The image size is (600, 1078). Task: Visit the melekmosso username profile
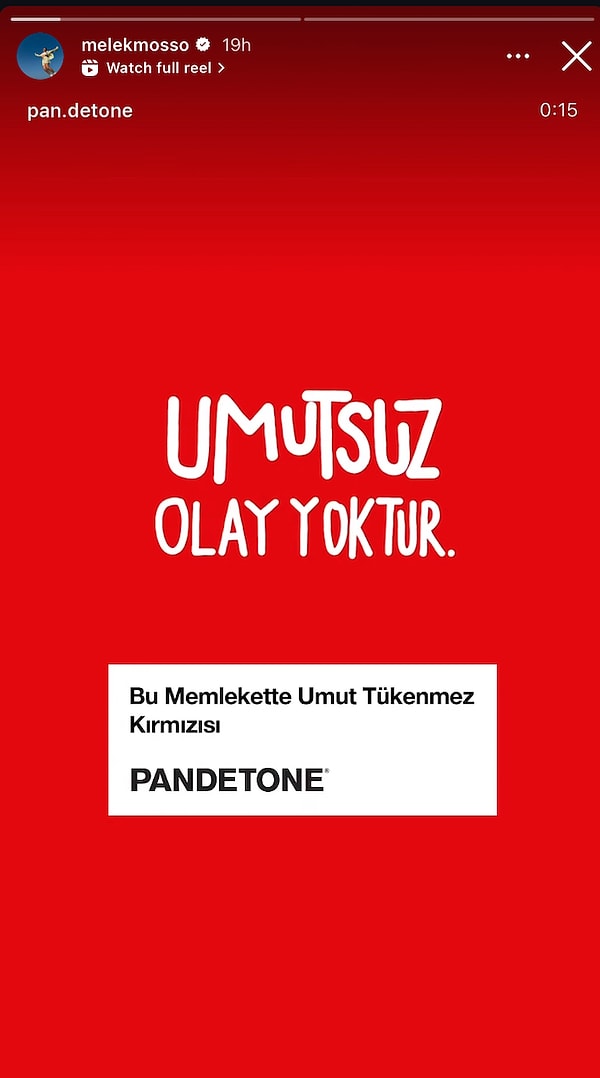tap(135, 45)
